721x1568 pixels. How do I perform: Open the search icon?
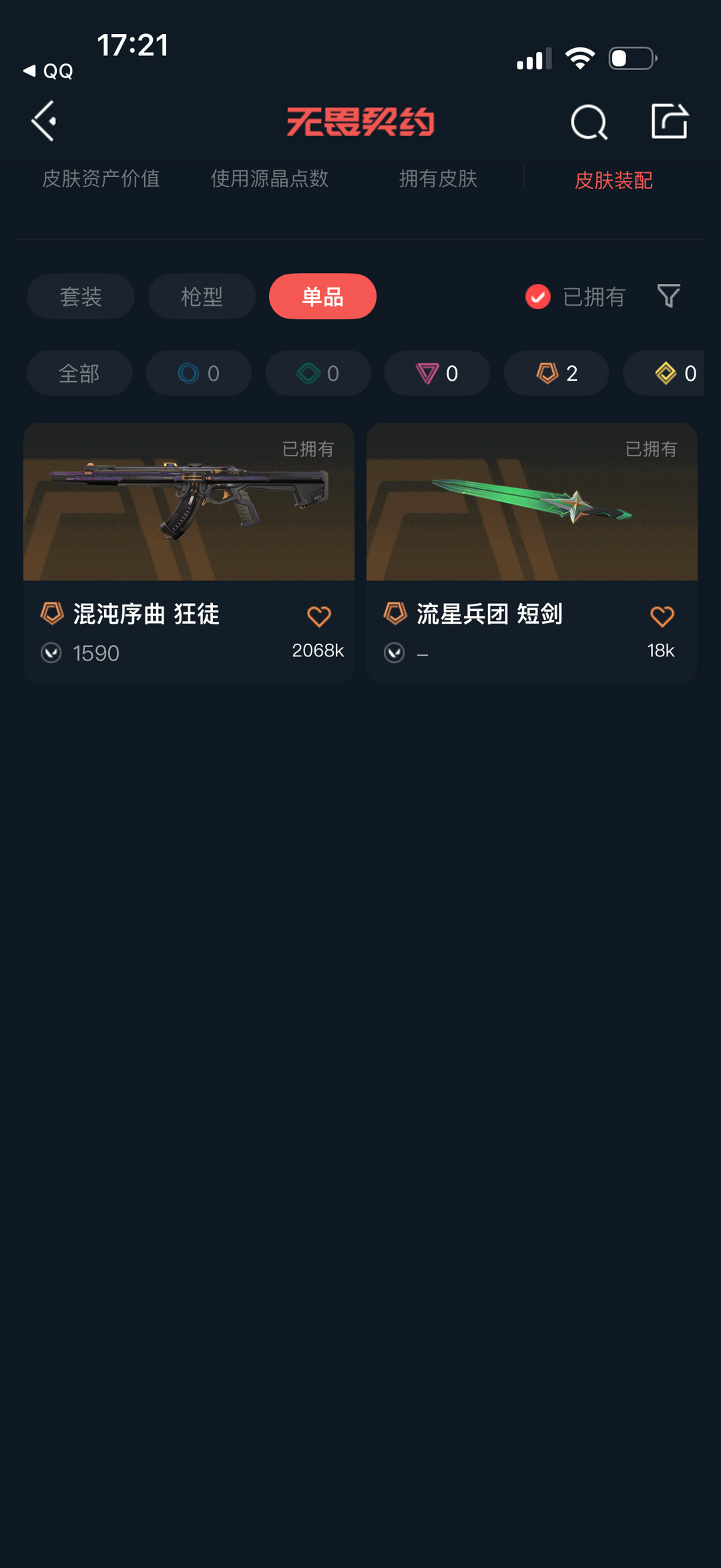(x=589, y=122)
